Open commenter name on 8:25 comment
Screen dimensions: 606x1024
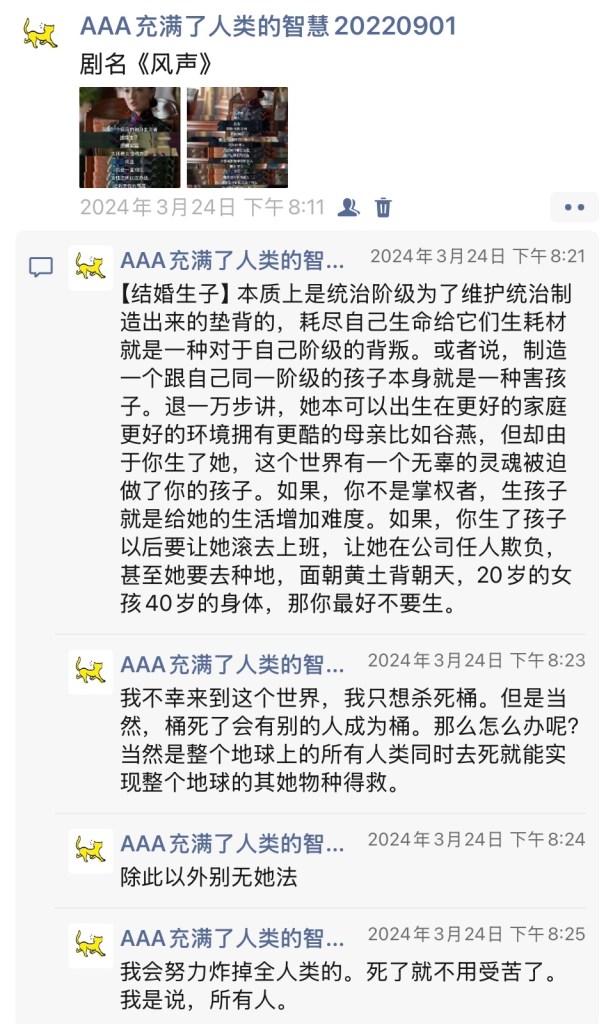point(232,938)
